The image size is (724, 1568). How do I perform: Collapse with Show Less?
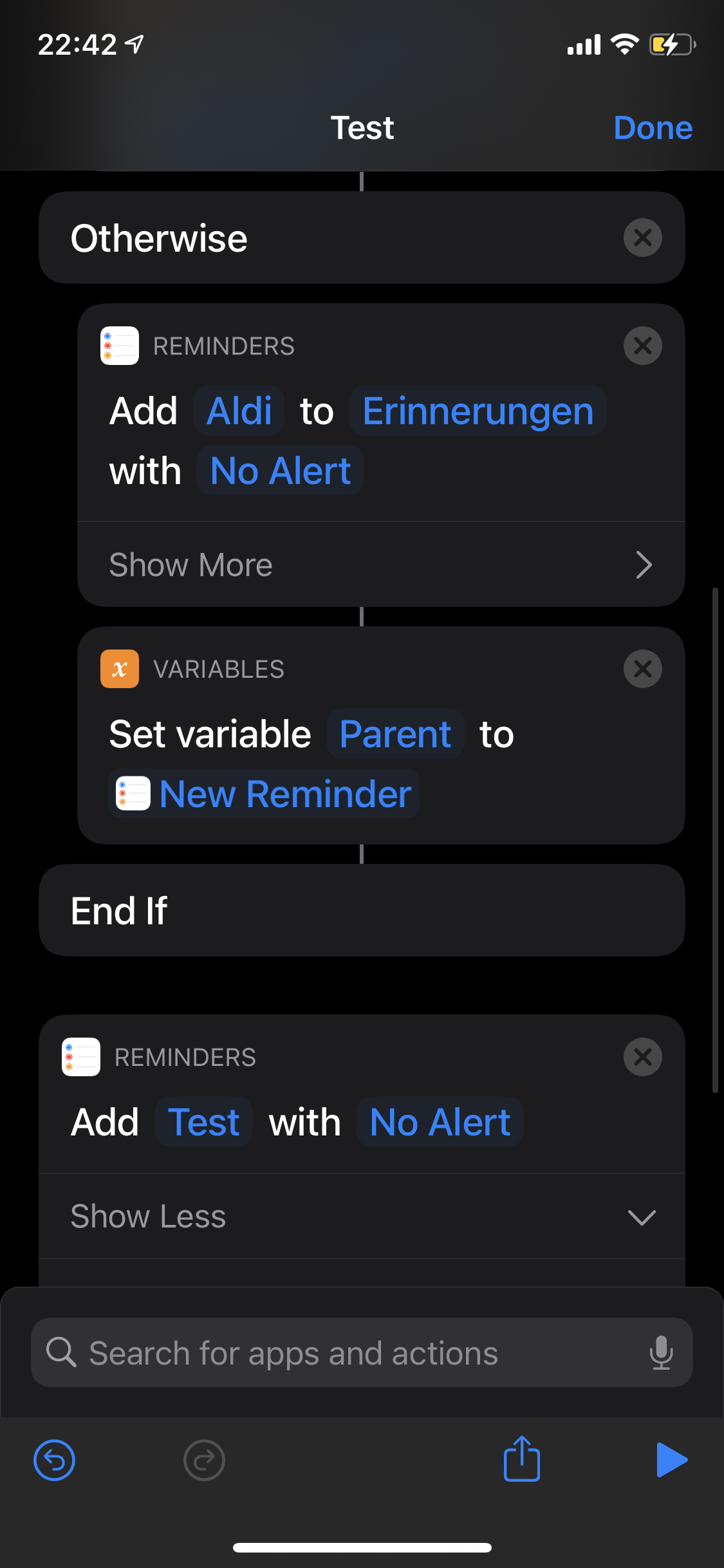point(362,1216)
